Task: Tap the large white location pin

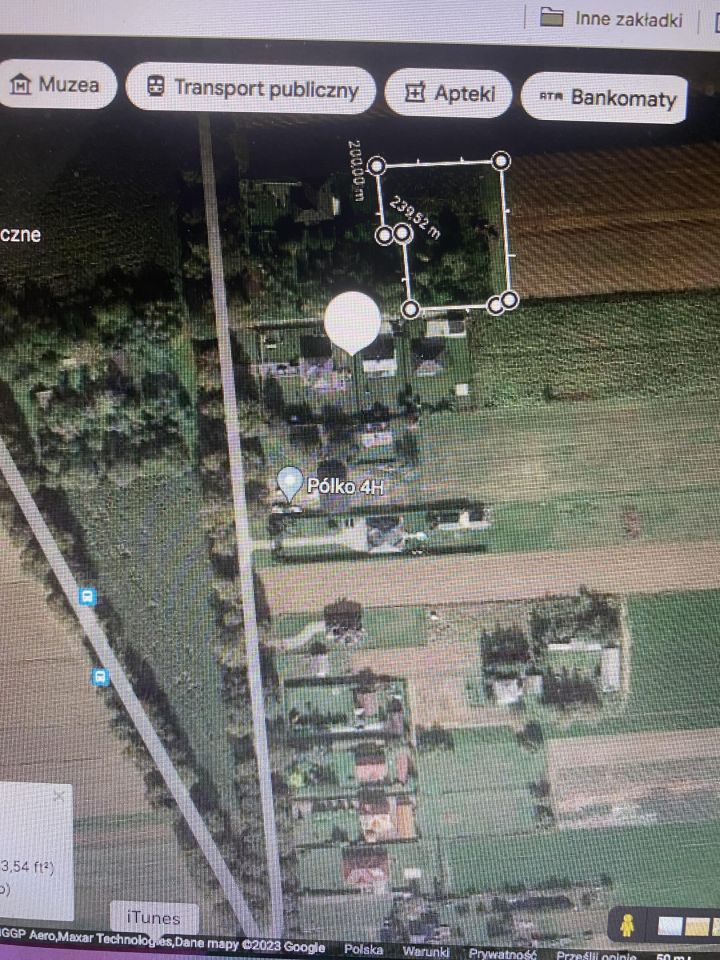Action: tap(352, 322)
